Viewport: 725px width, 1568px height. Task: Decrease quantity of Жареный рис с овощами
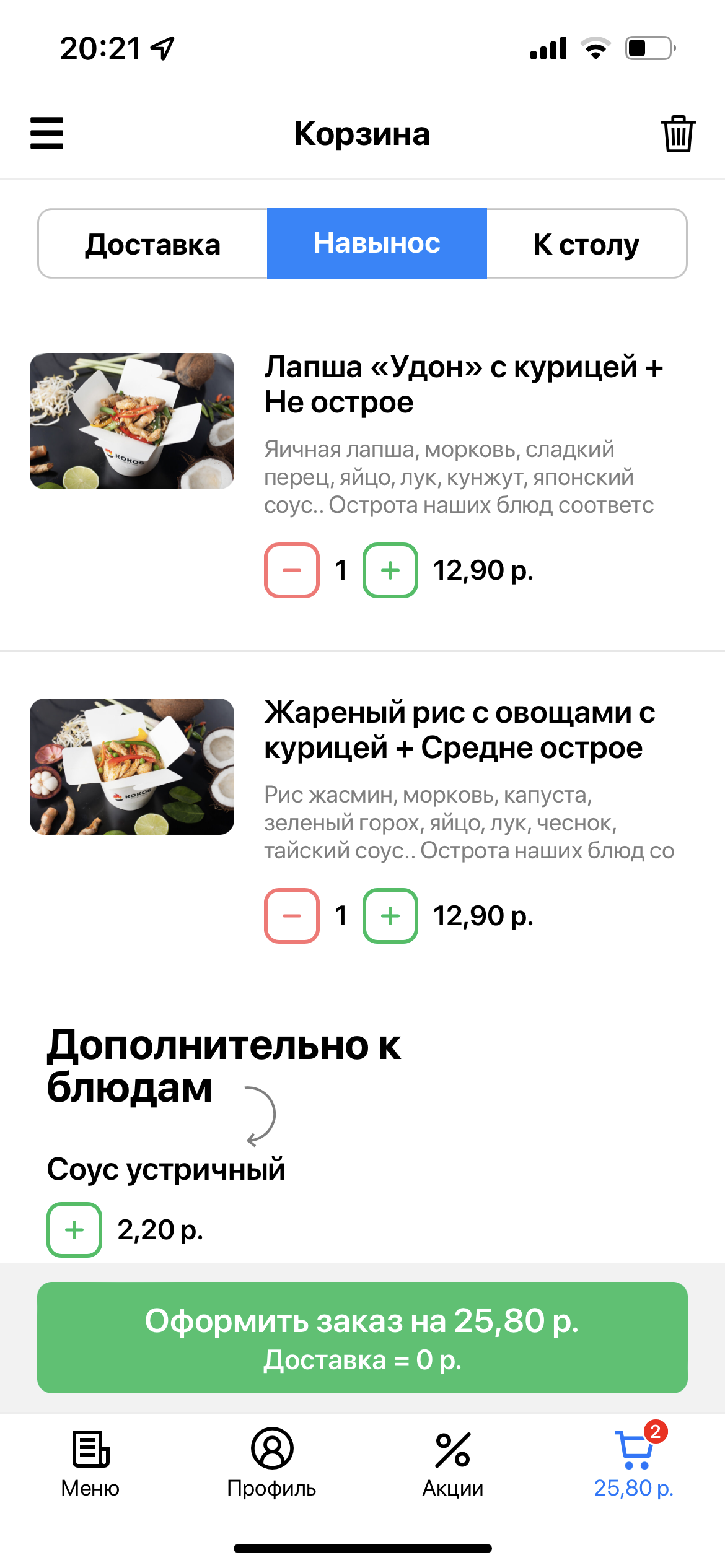292,916
